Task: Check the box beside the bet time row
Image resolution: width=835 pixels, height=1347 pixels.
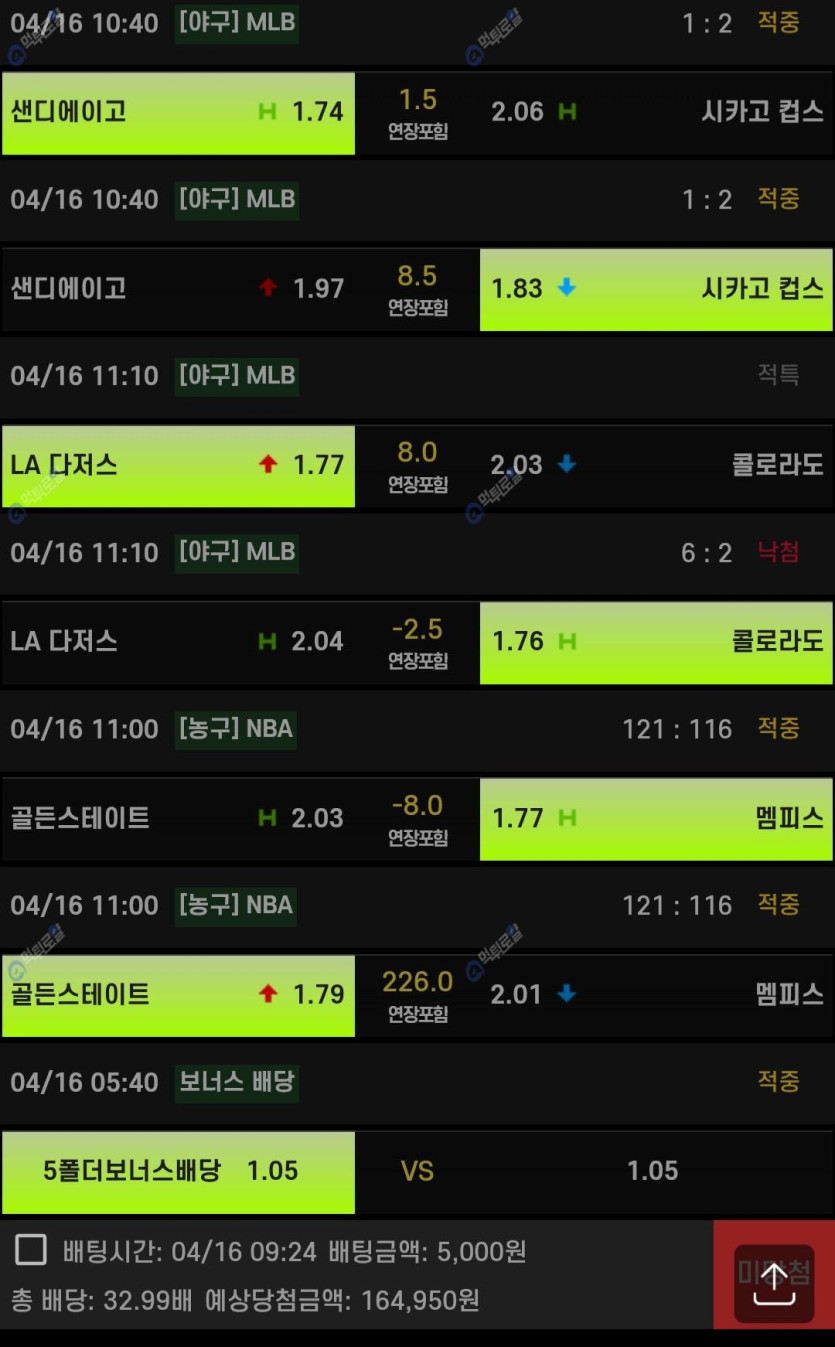Action: click(x=31, y=1250)
